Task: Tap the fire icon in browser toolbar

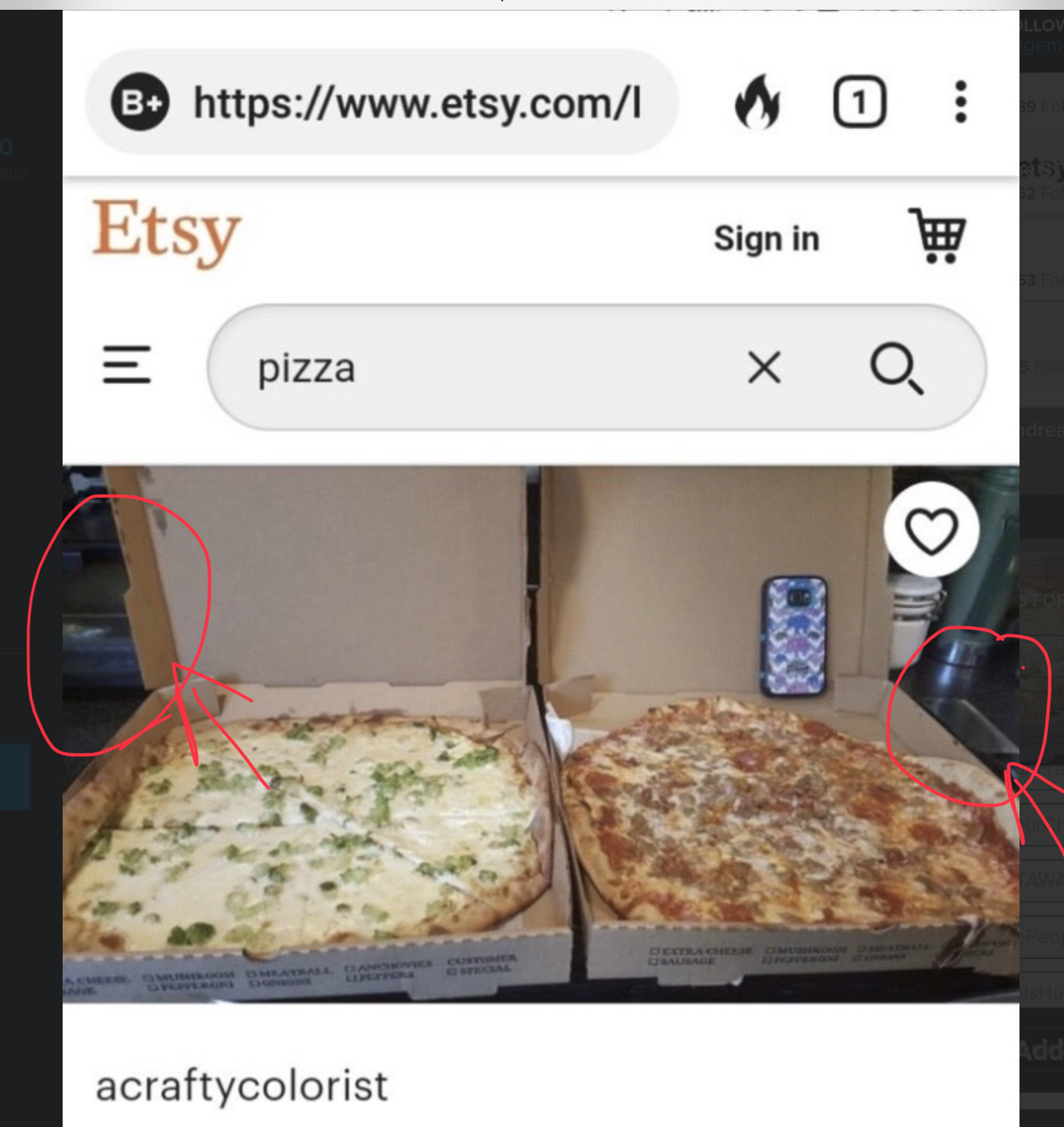Action: (x=757, y=102)
